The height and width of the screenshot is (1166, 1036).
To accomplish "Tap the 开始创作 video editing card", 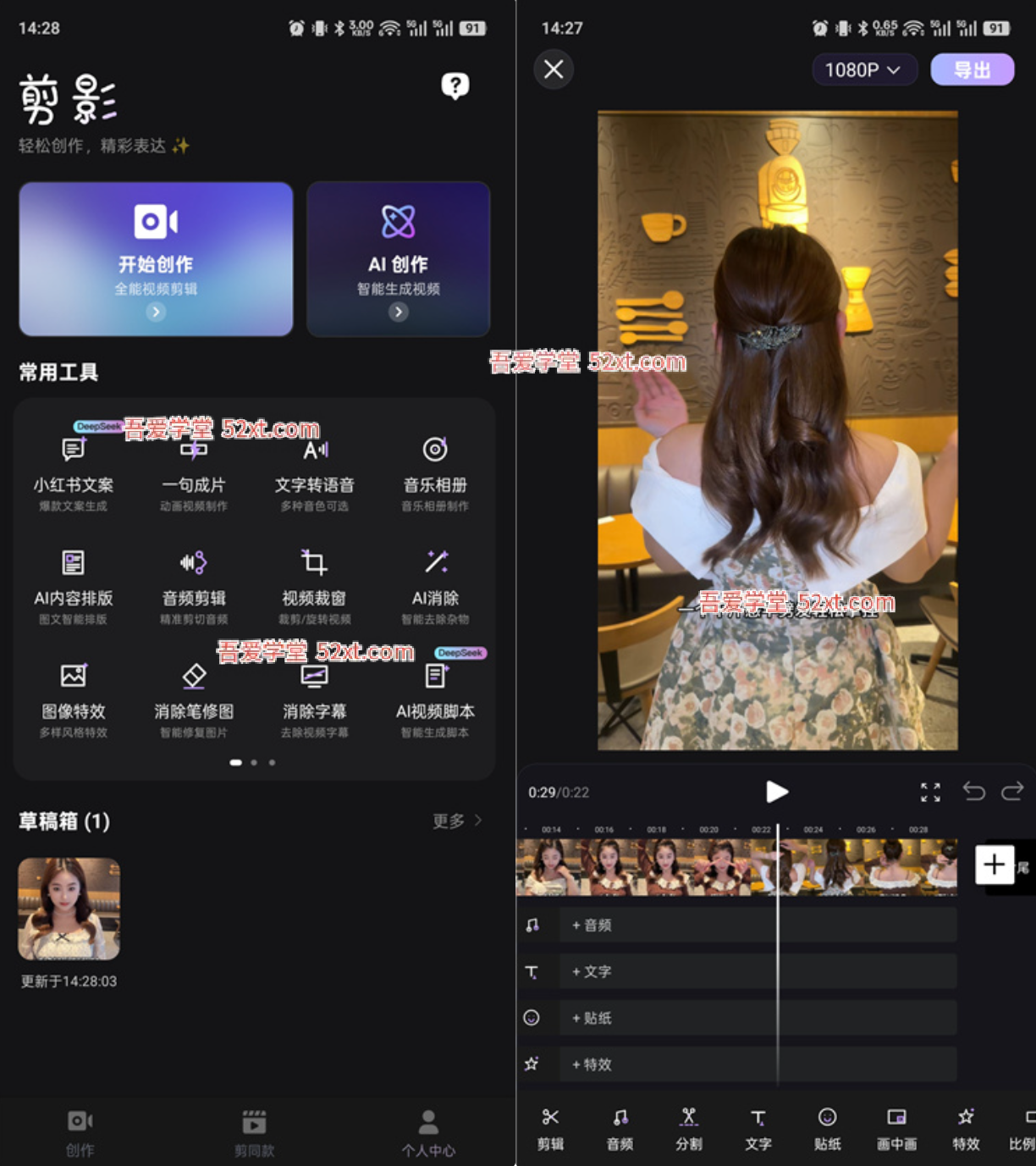I will (x=156, y=259).
